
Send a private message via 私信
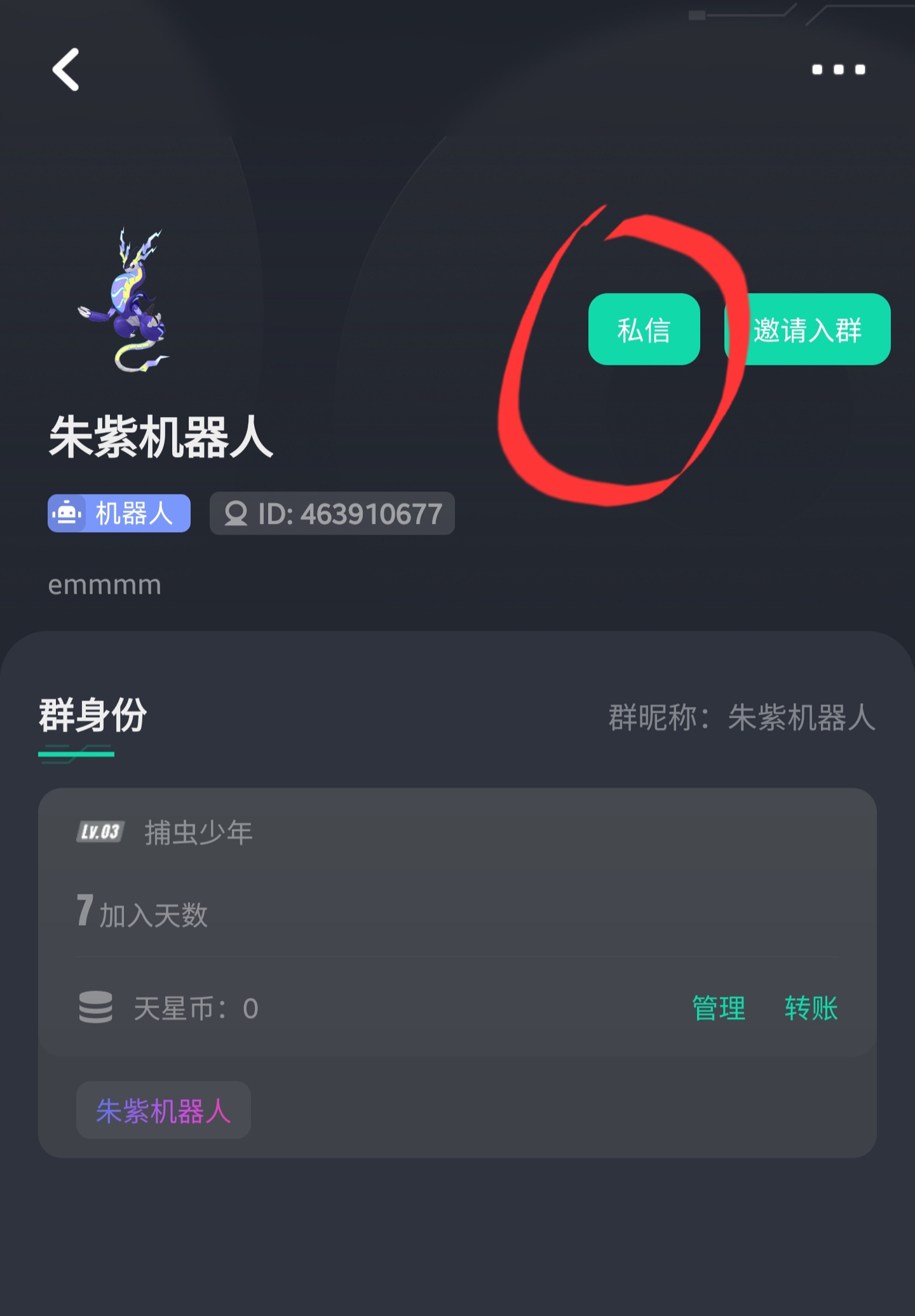(x=643, y=329)
